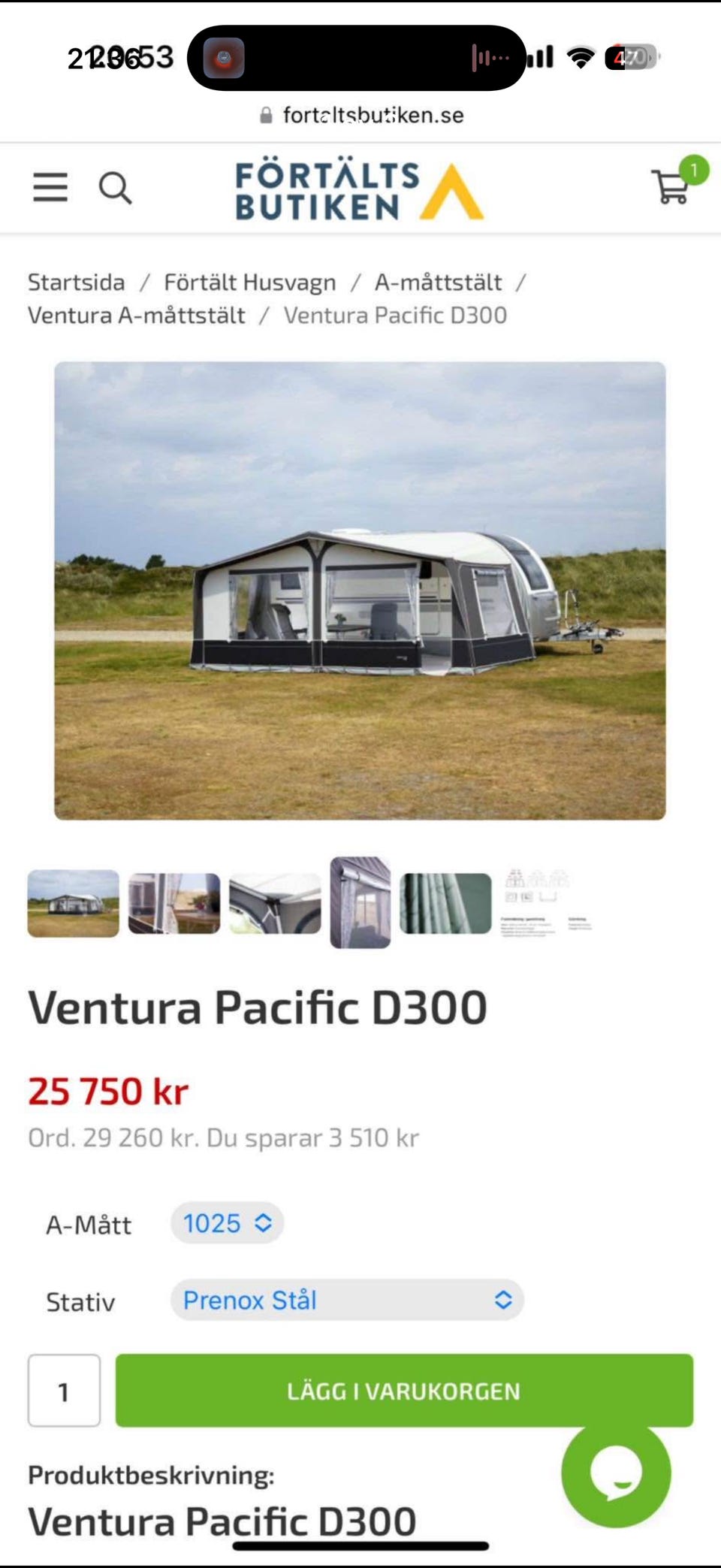Enlarge the main awning product photo
721x1568 pixels.
[x=360, y=591]
